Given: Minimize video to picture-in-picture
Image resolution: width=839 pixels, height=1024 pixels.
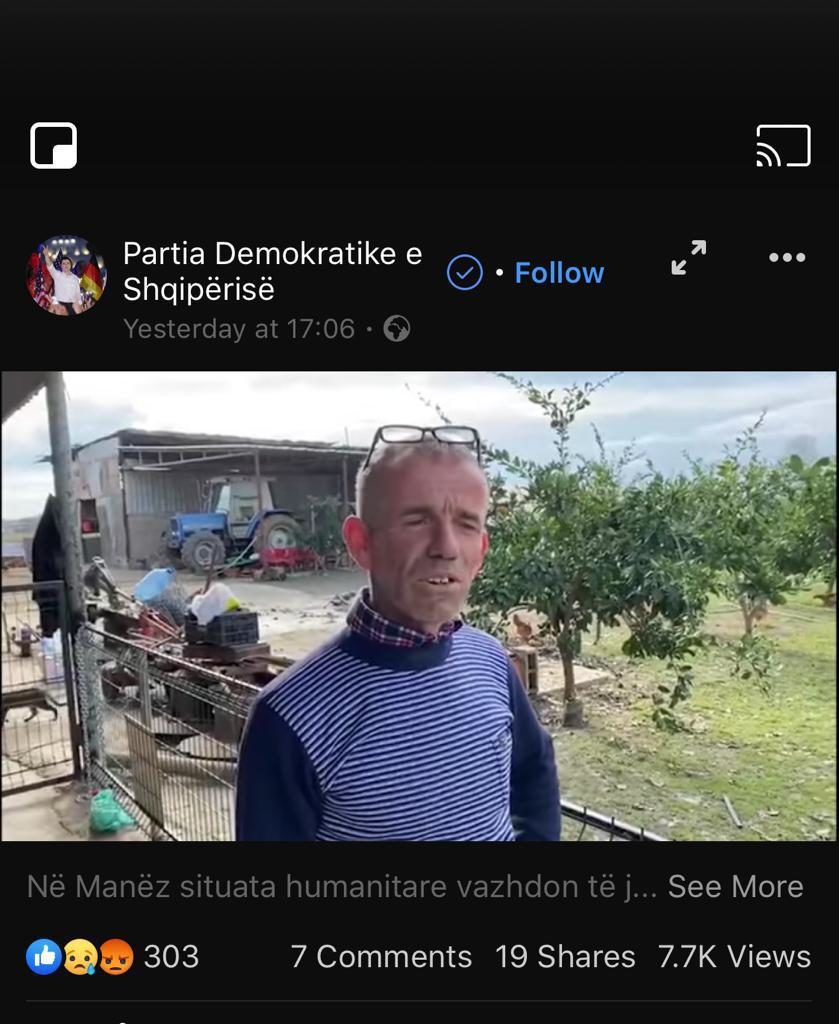Looking at the screenshot, I should 54,146.
